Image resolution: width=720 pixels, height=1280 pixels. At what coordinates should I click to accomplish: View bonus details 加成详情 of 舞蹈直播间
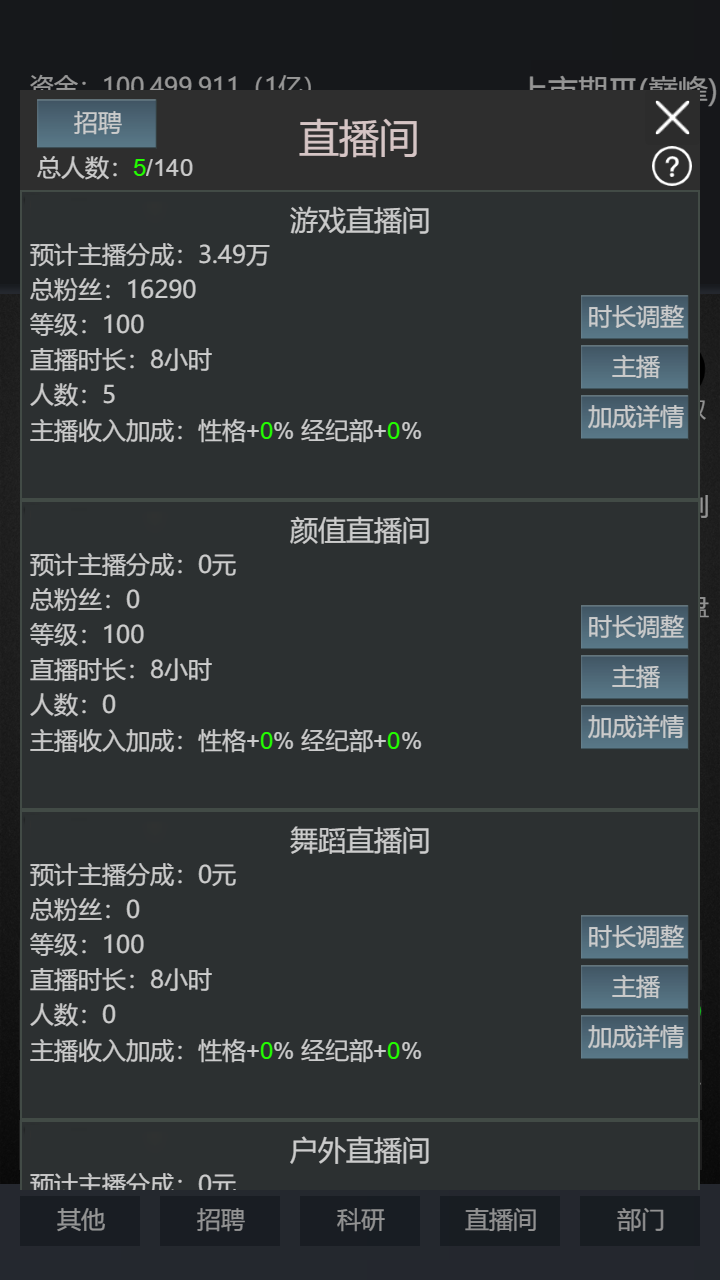[x=634, y=1036]
